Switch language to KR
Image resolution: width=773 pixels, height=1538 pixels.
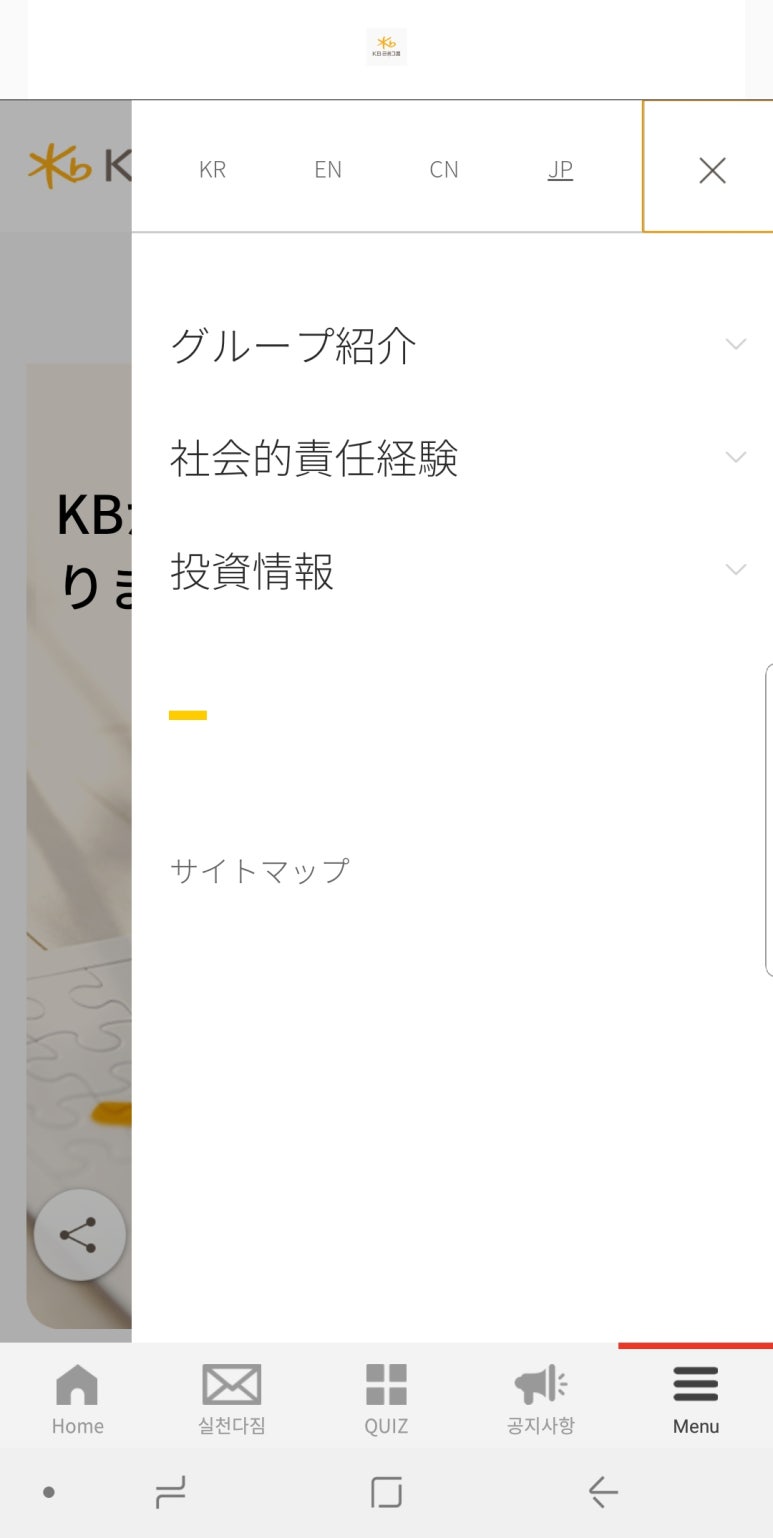tap(212, 170)
